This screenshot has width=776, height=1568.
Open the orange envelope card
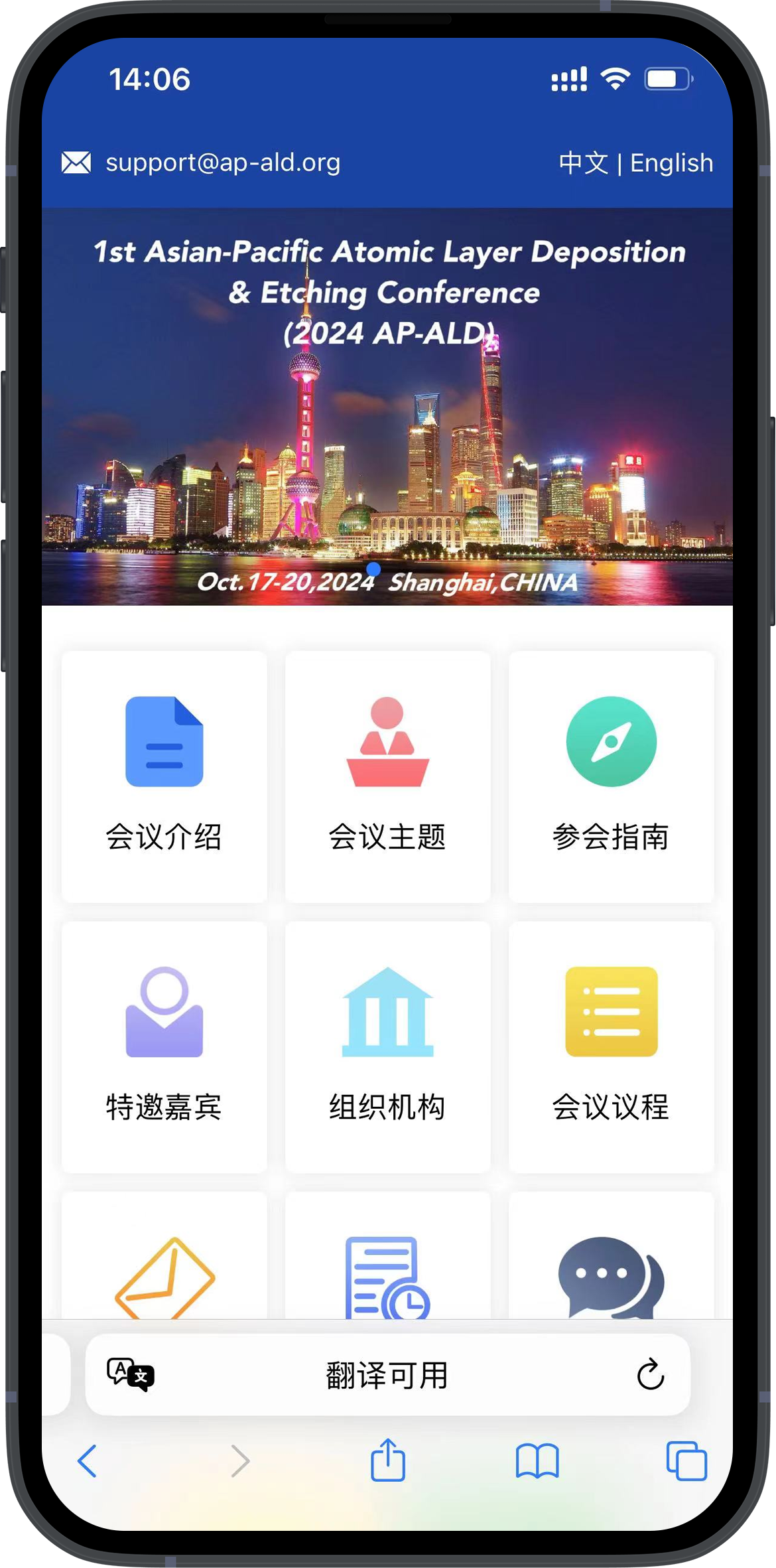(164, 1274)
